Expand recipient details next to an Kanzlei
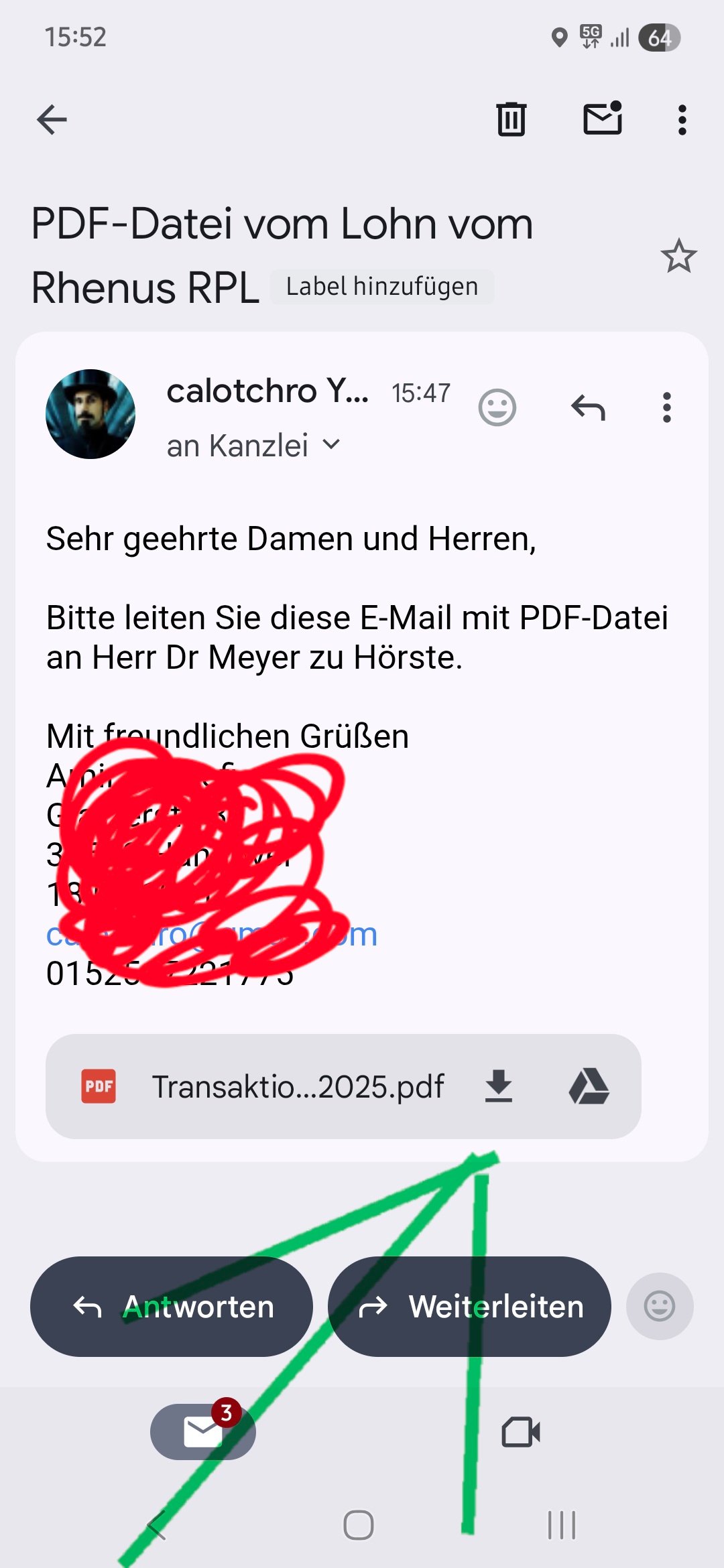 331,445
